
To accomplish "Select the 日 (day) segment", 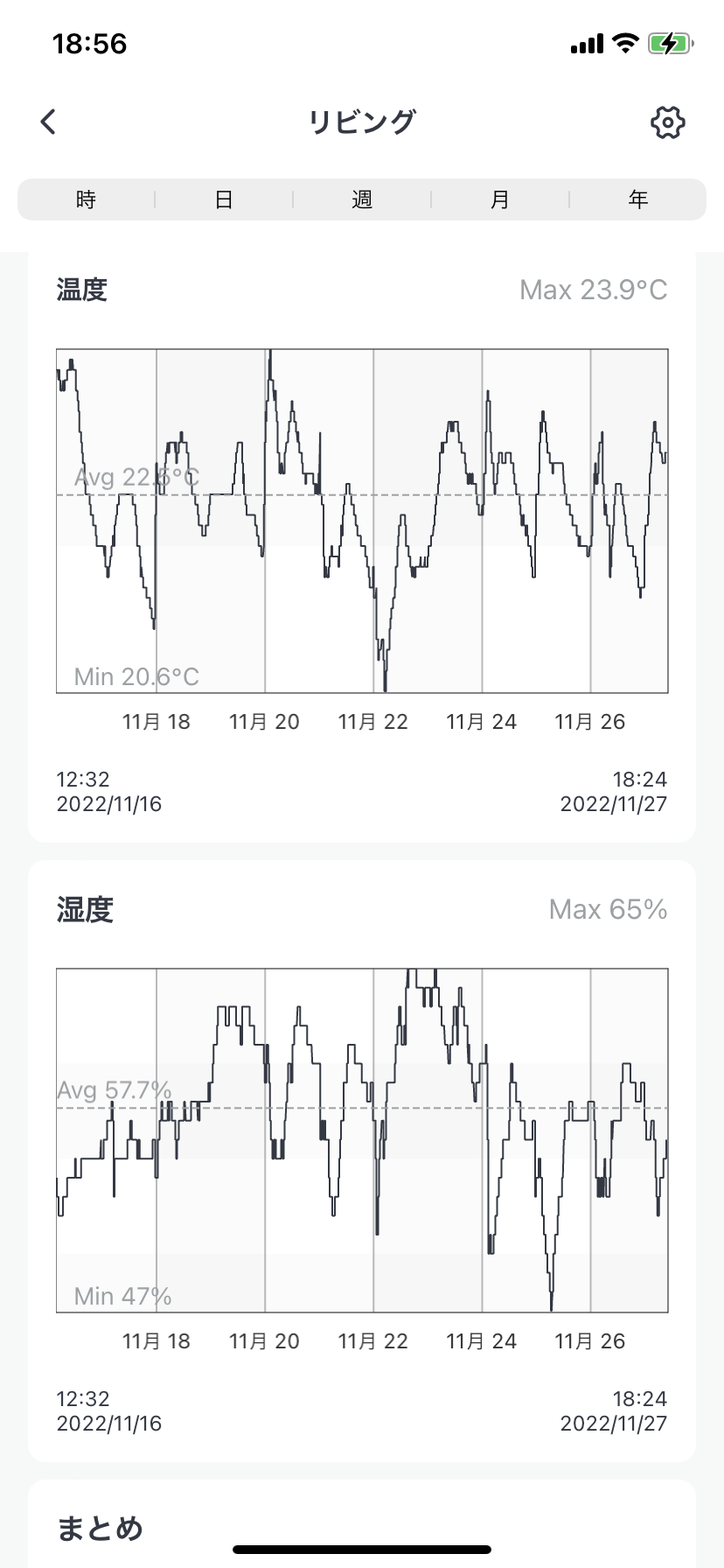I will pos(224,199).
